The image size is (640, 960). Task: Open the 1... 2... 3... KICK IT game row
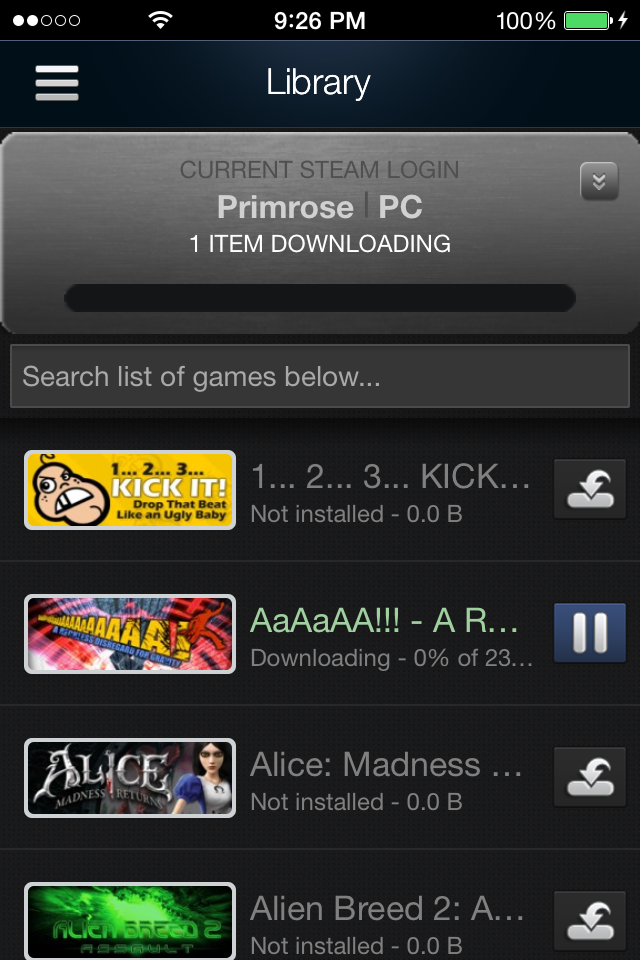[x=390, y=490]
